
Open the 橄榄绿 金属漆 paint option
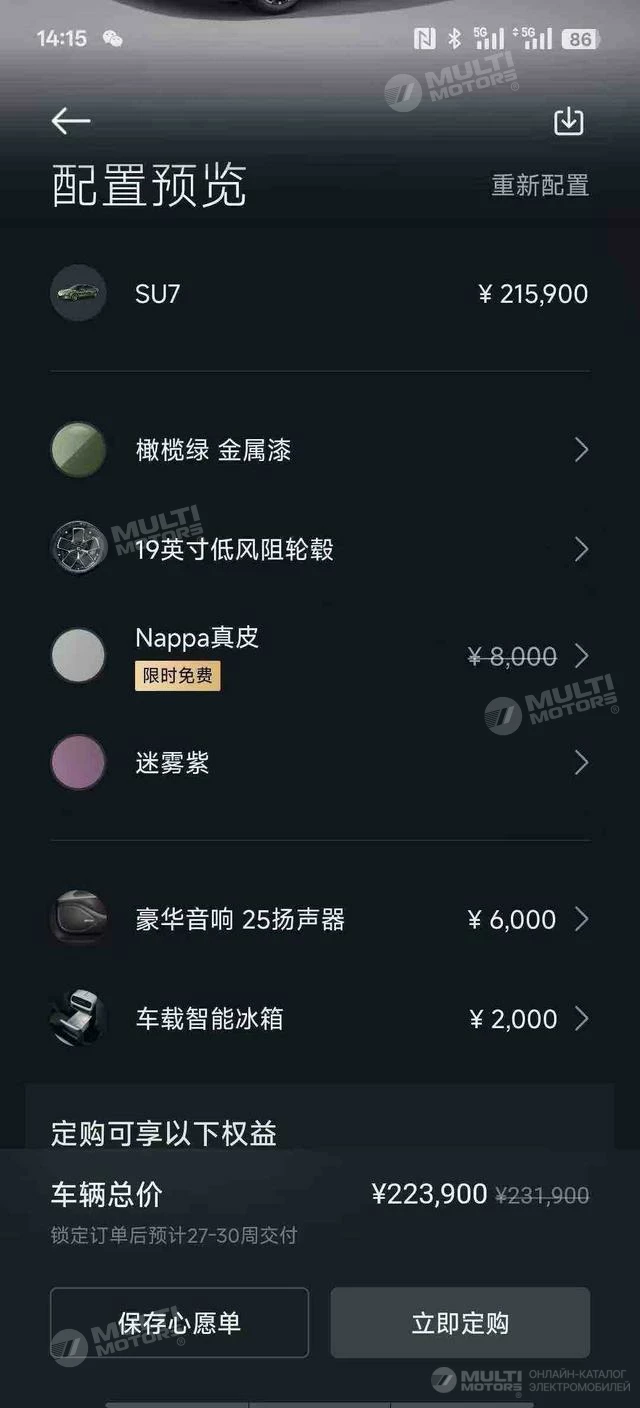(320, 450)
